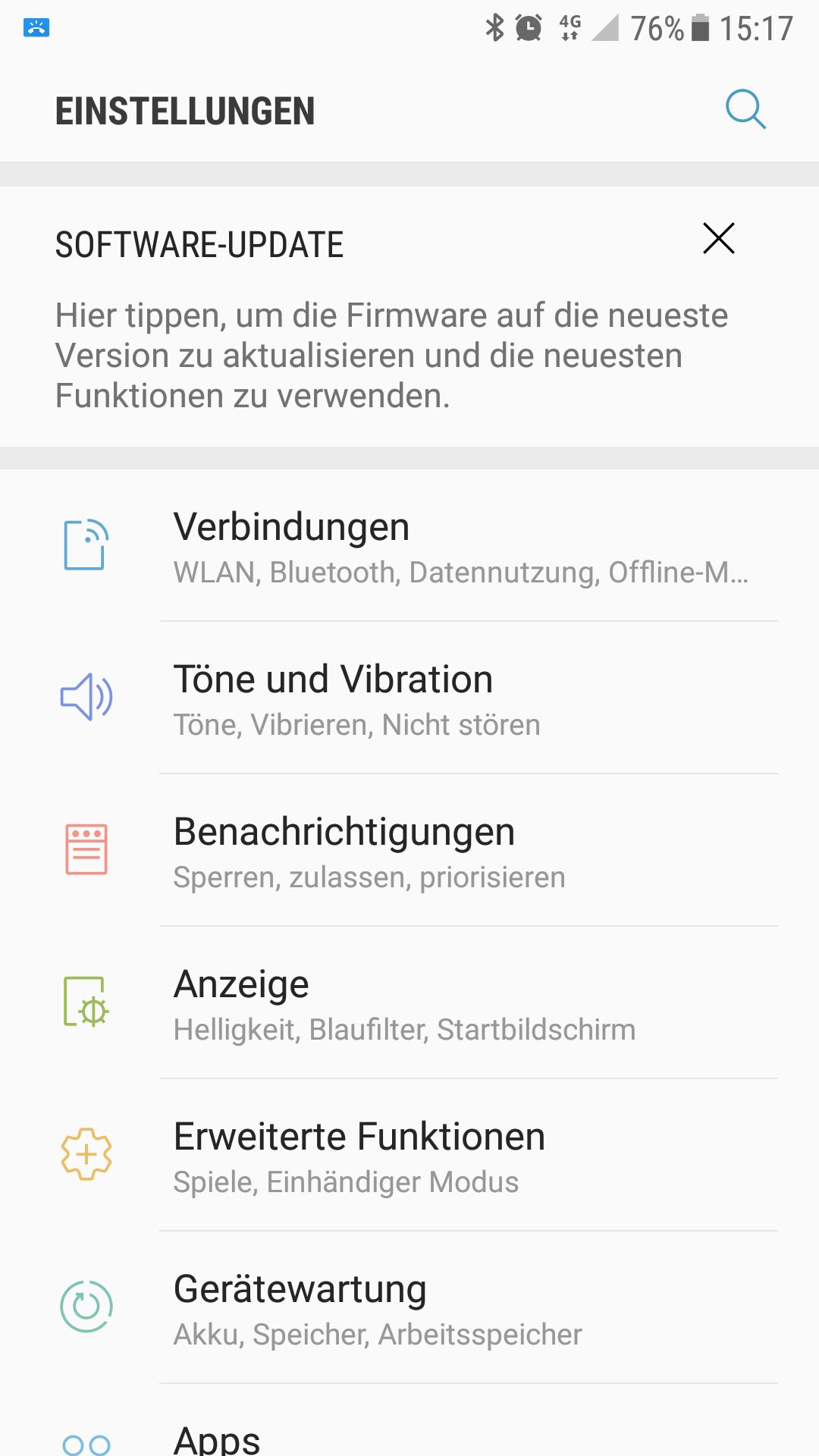Open Verbindungen settings
Screen dimensions: 819x1456
(409, 546)
